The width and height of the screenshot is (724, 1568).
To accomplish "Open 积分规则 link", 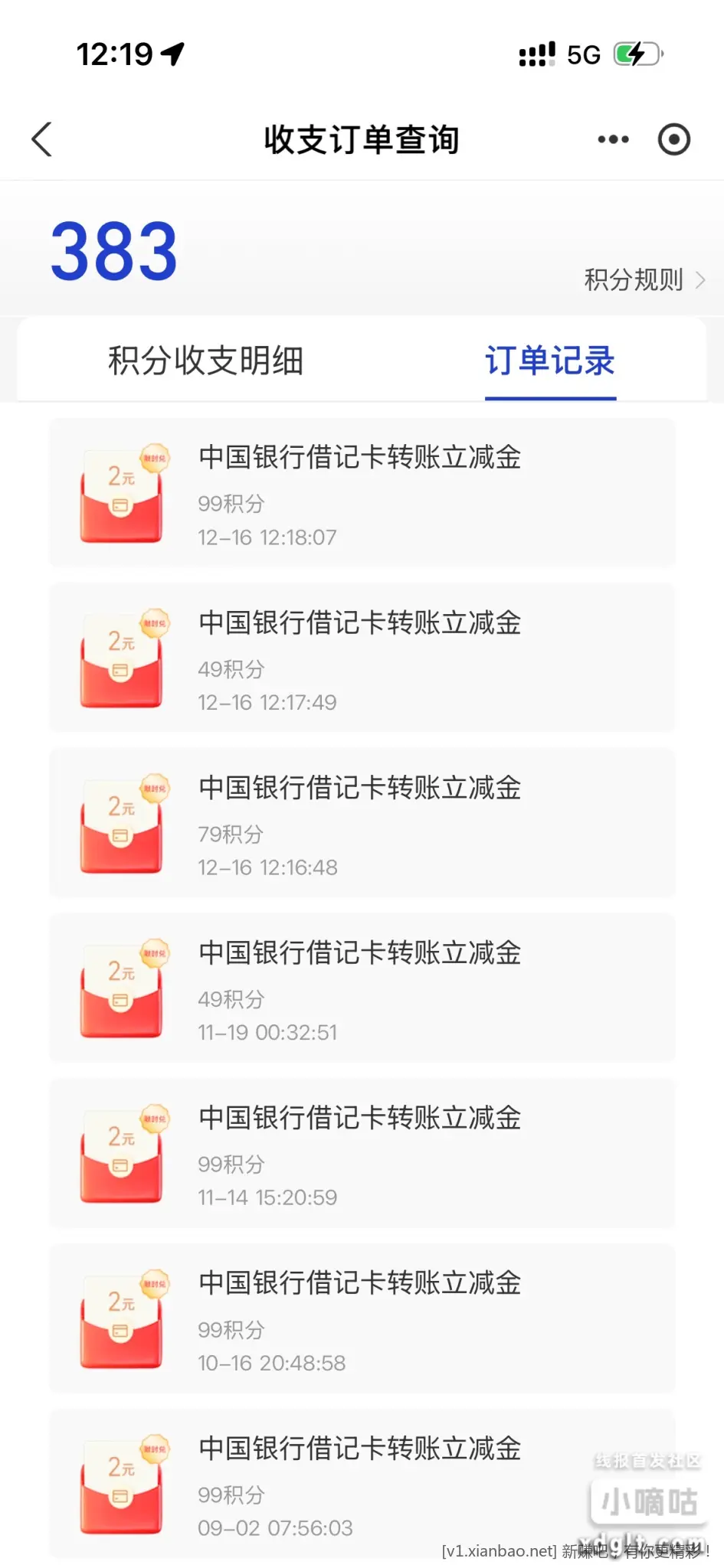I will pyautogui.click(x=644, y=280).
